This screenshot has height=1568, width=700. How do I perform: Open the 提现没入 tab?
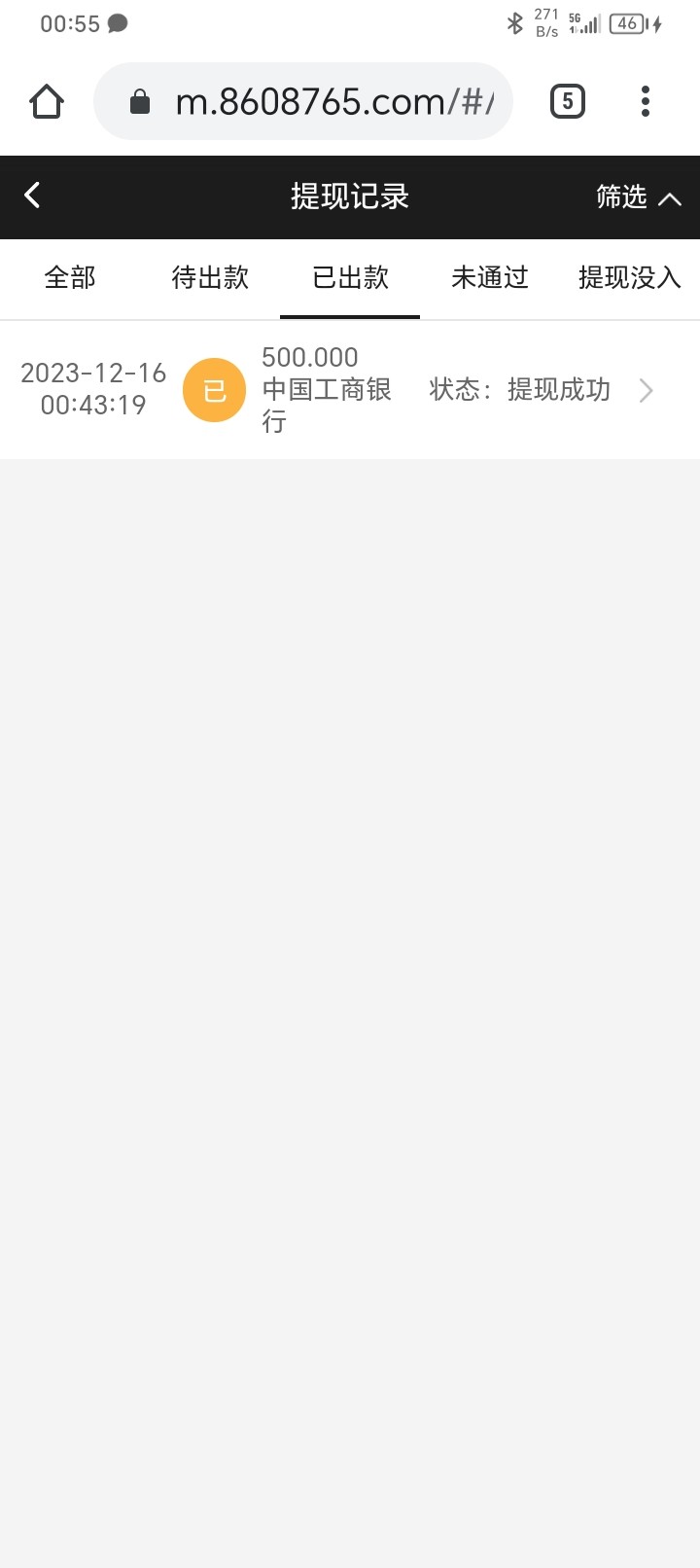[629, 278]
